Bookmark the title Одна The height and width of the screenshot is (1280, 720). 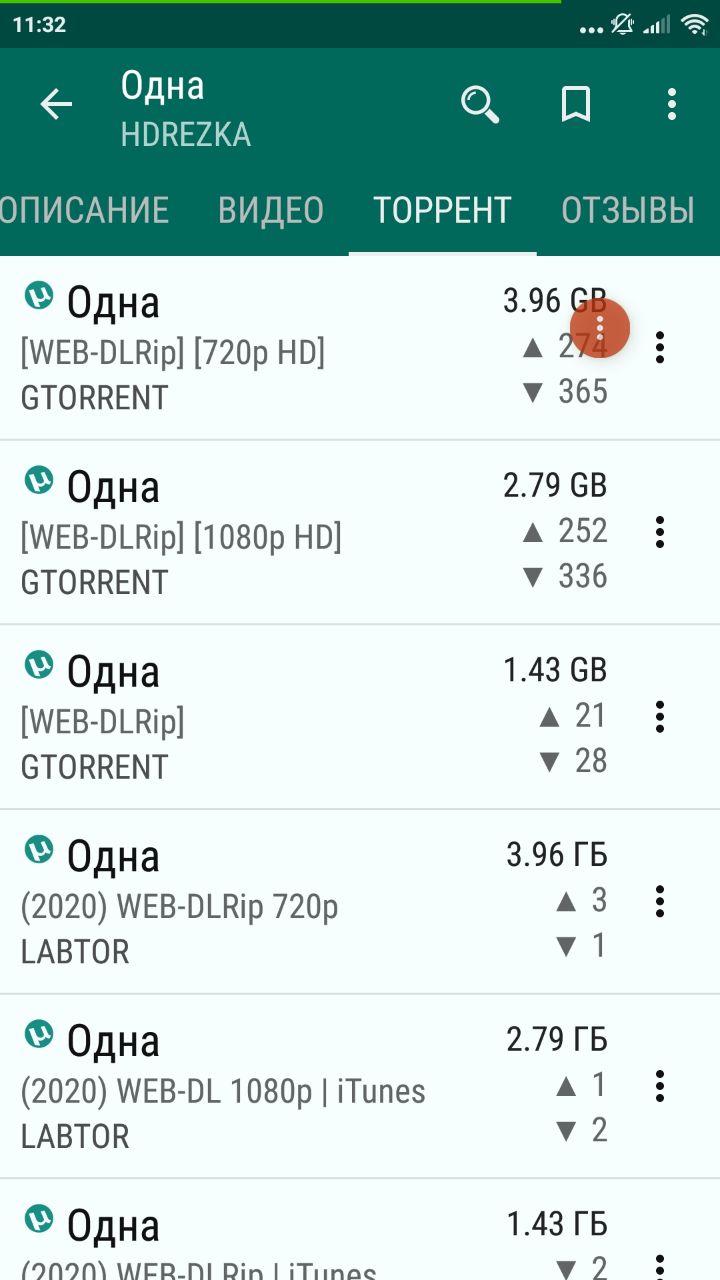(576, 105)
